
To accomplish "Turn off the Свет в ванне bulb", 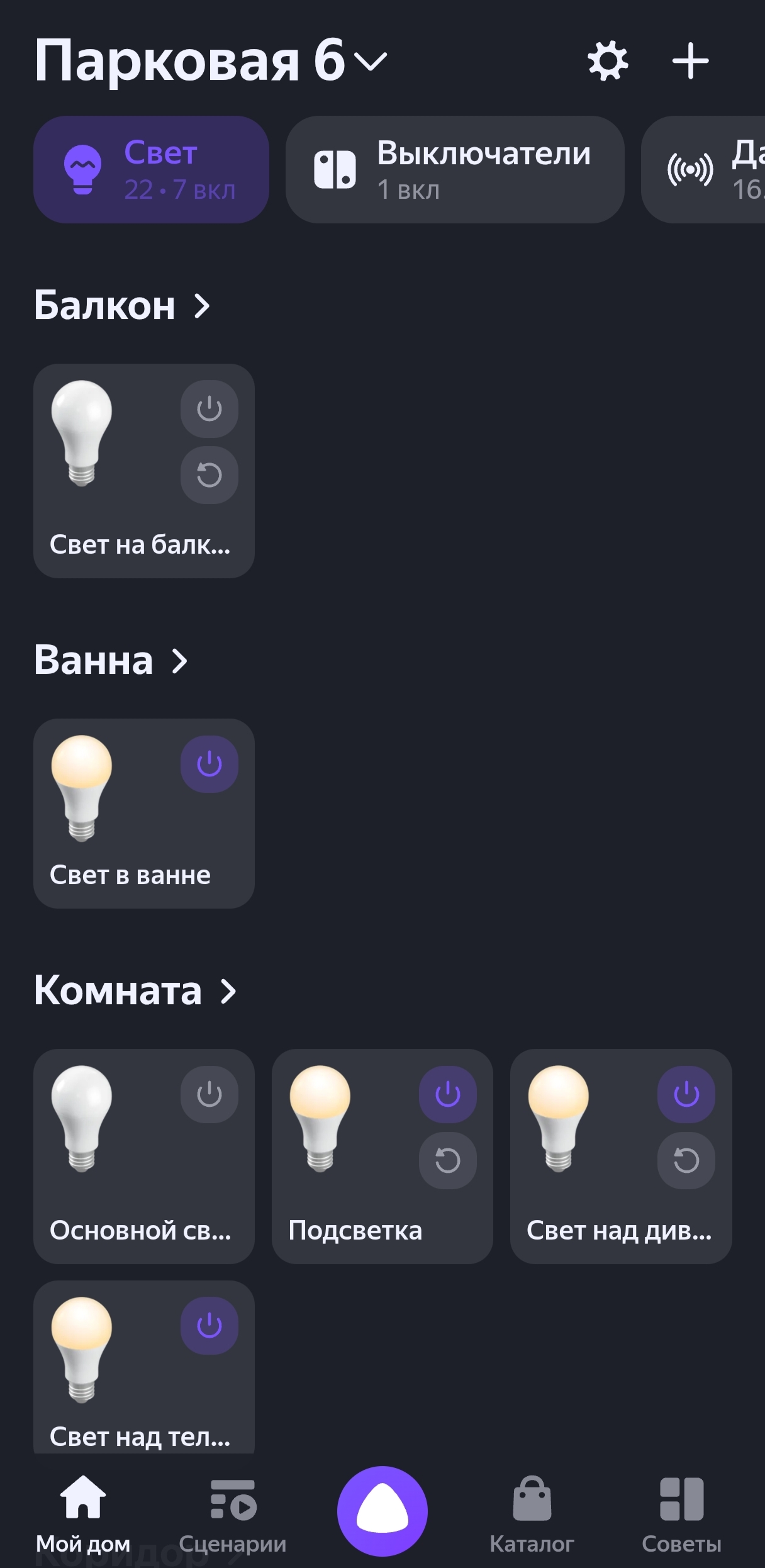I will pyautogui.click(x=209, y=764).
